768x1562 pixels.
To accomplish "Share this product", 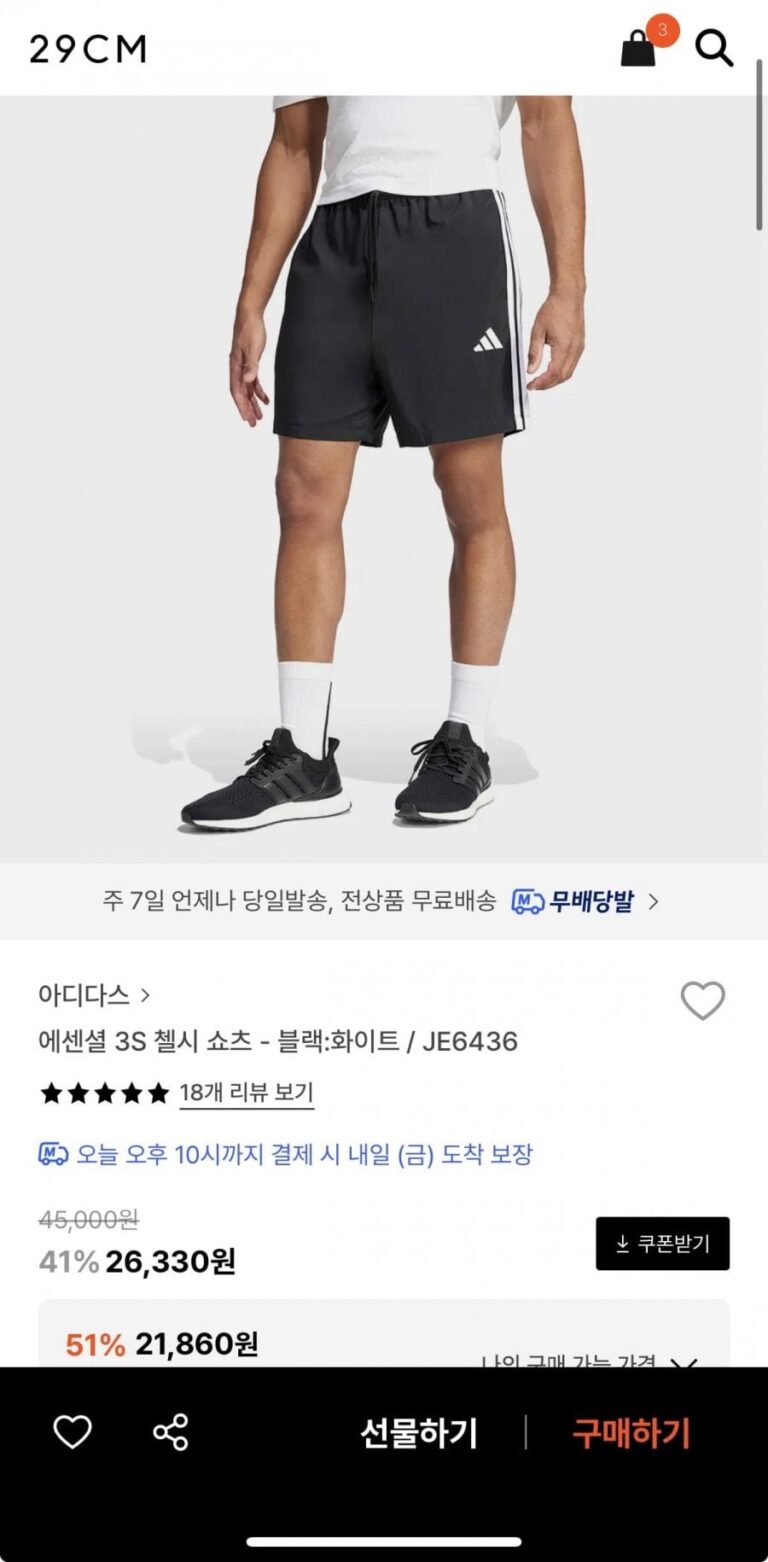I will (x=171, y=1432).
